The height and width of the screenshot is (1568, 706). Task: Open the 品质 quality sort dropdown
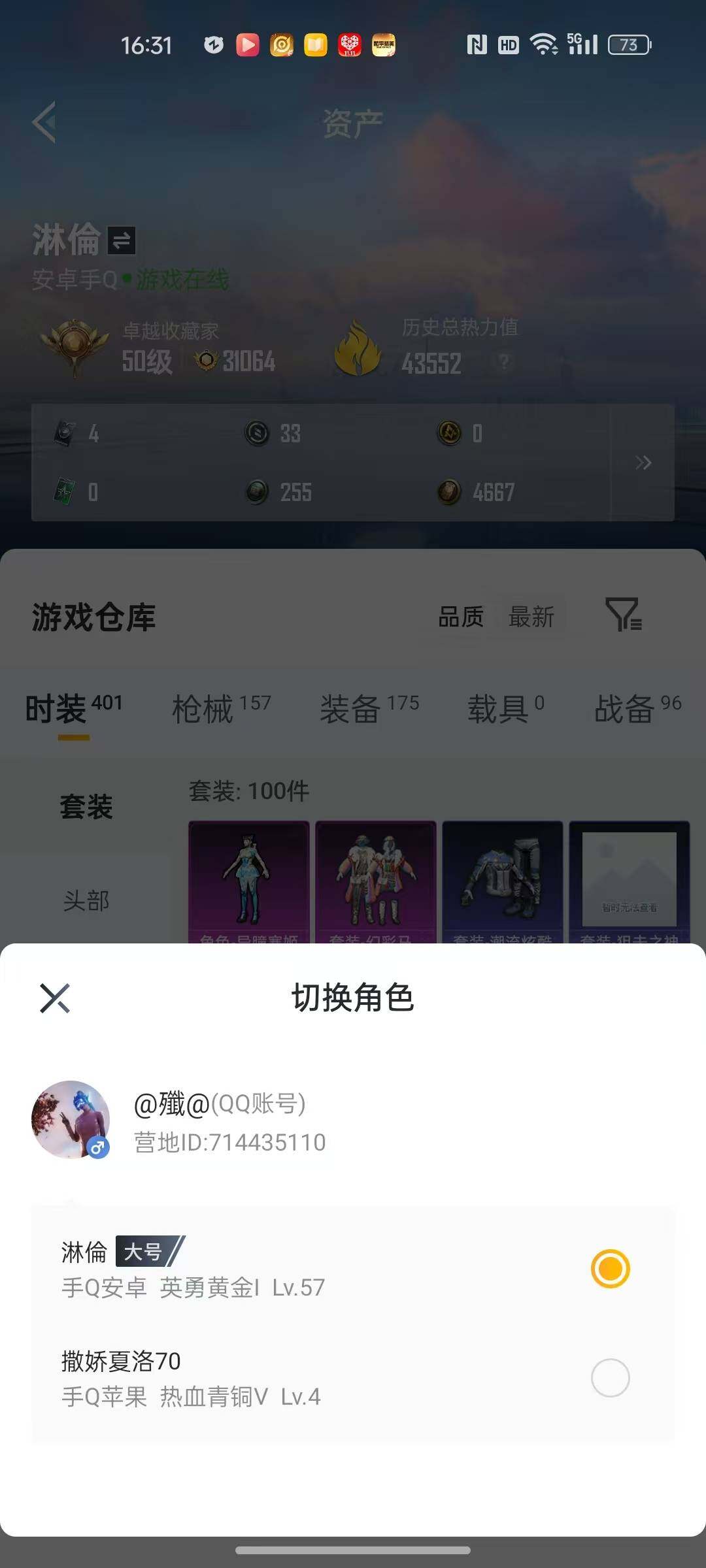pos(460,617)
